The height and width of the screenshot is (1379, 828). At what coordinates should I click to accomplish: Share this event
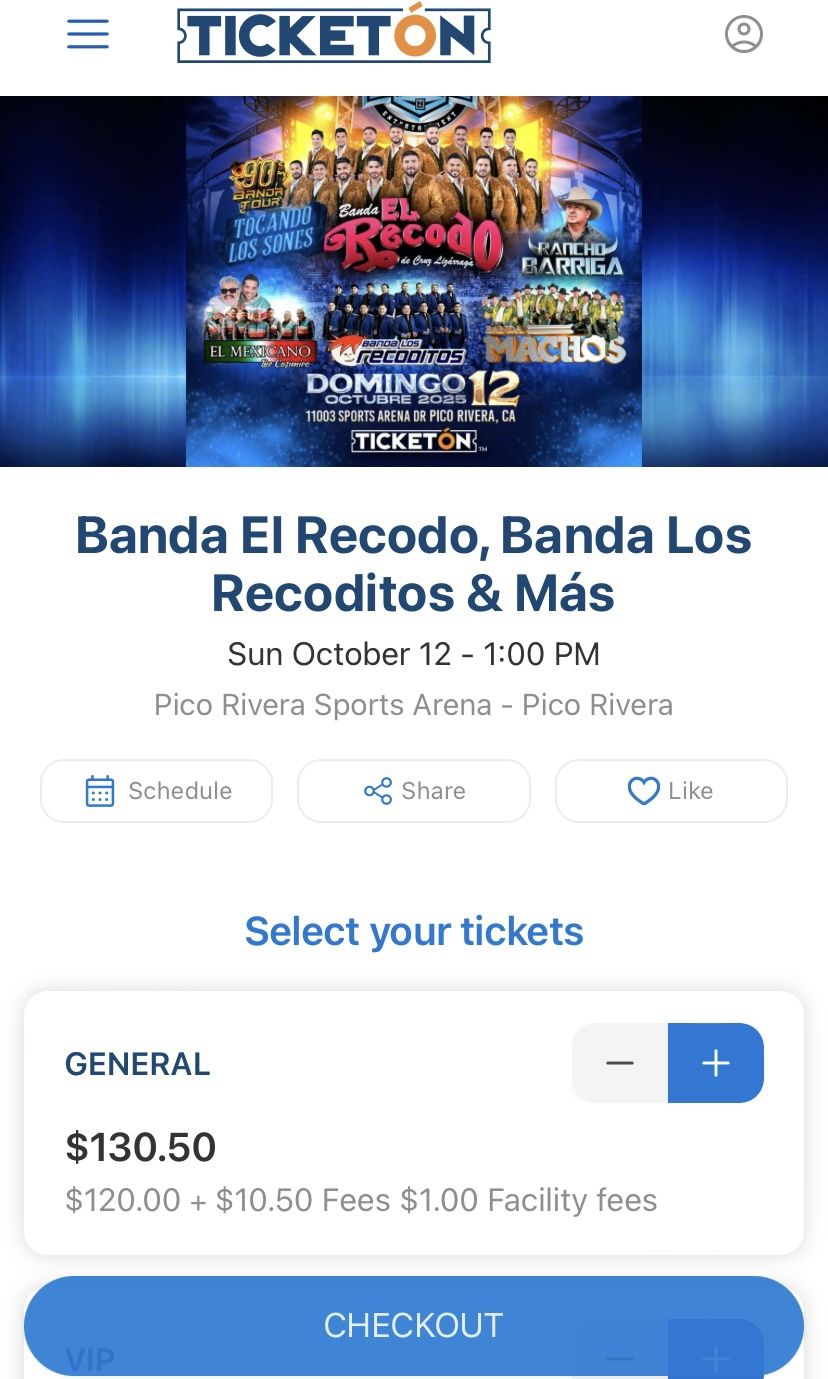pyautogui.click(x=414, y=791)
